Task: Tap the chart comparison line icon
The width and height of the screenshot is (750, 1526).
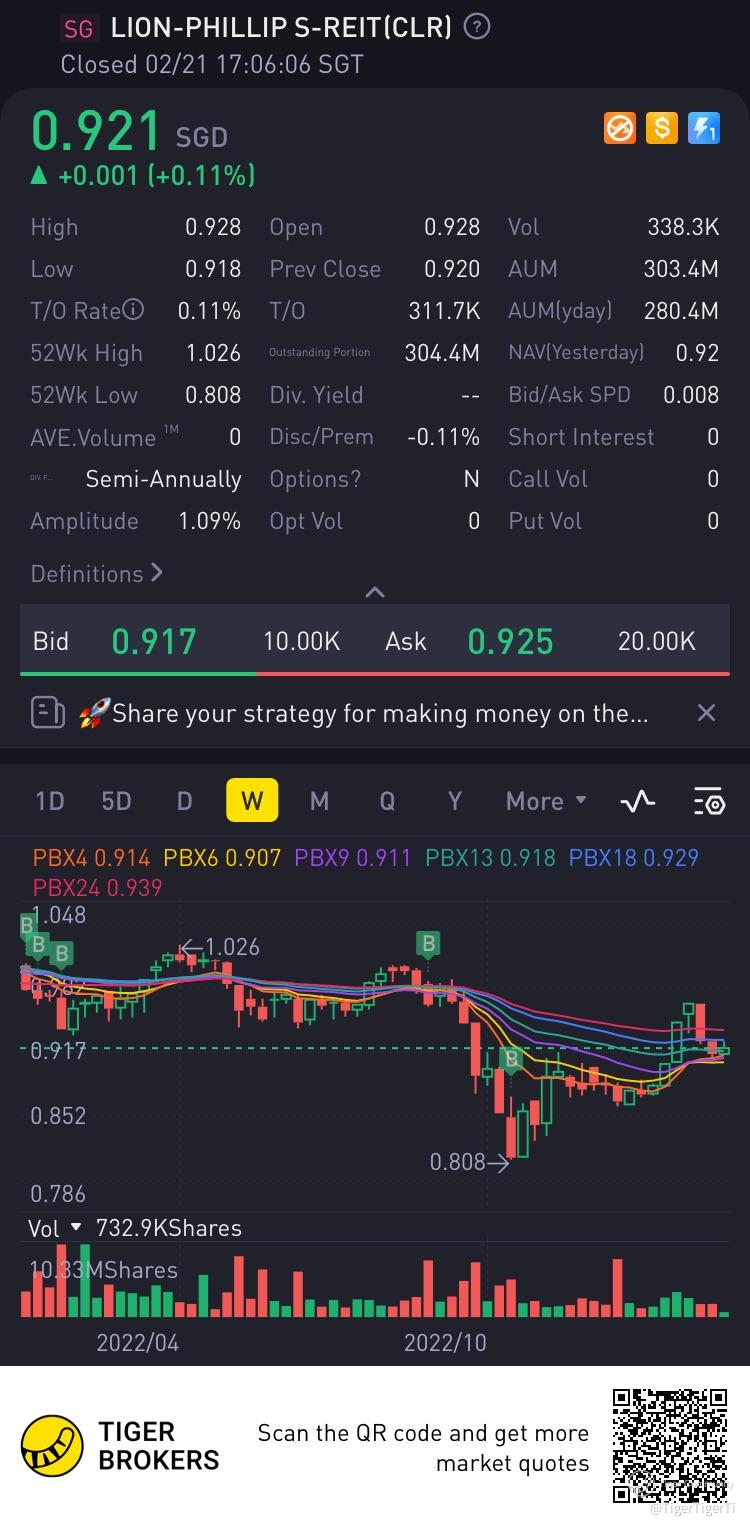Action: coord(638,801)
